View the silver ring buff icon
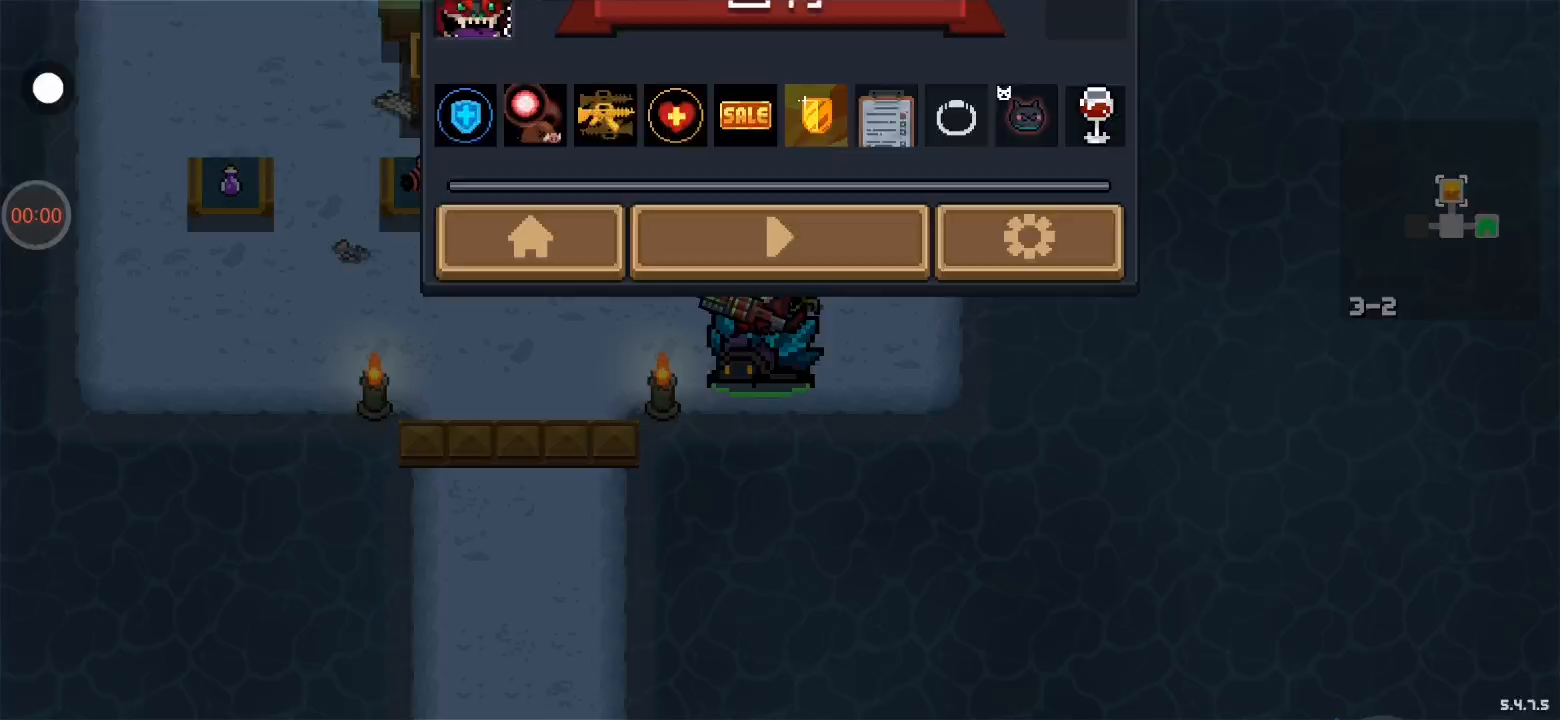This screenshot has width=1560, height=720. tap(956, 118)
